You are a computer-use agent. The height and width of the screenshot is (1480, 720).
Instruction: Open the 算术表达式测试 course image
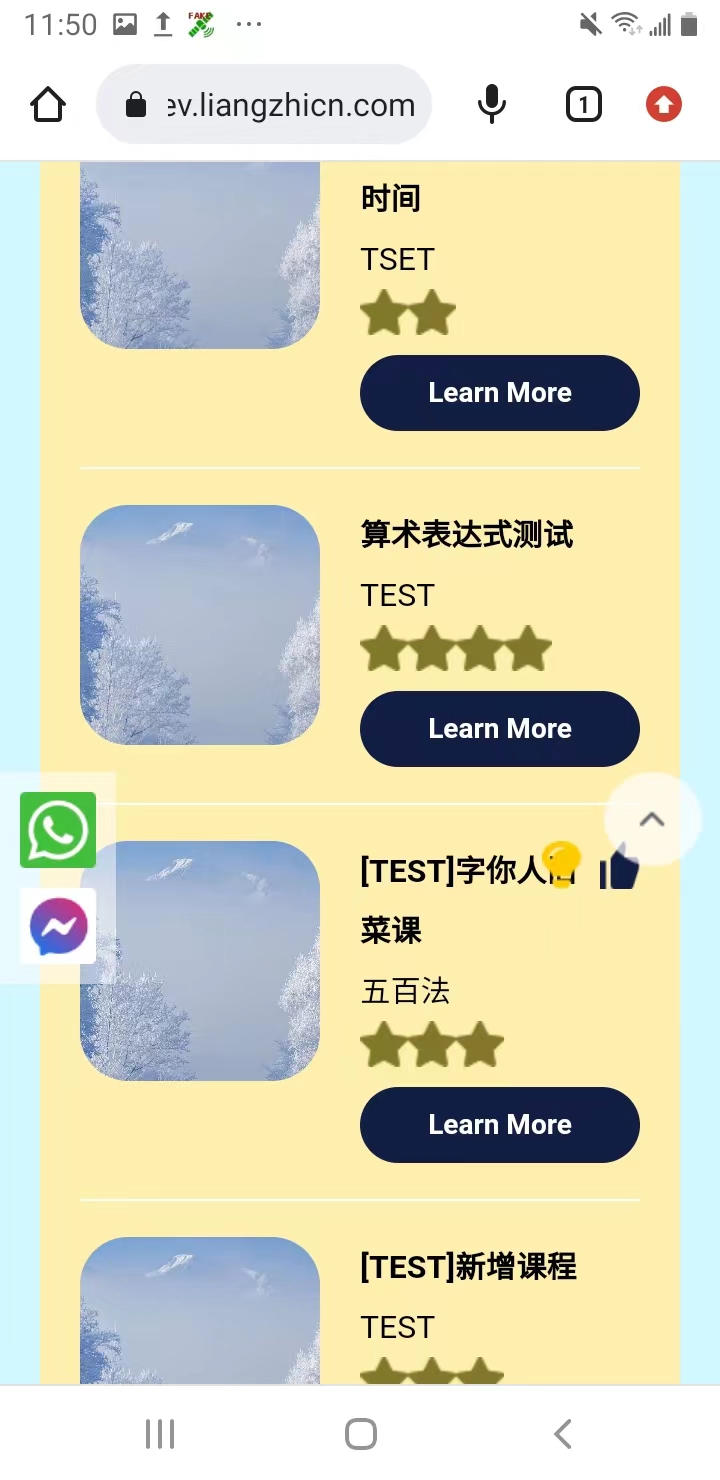pos(200,625)
